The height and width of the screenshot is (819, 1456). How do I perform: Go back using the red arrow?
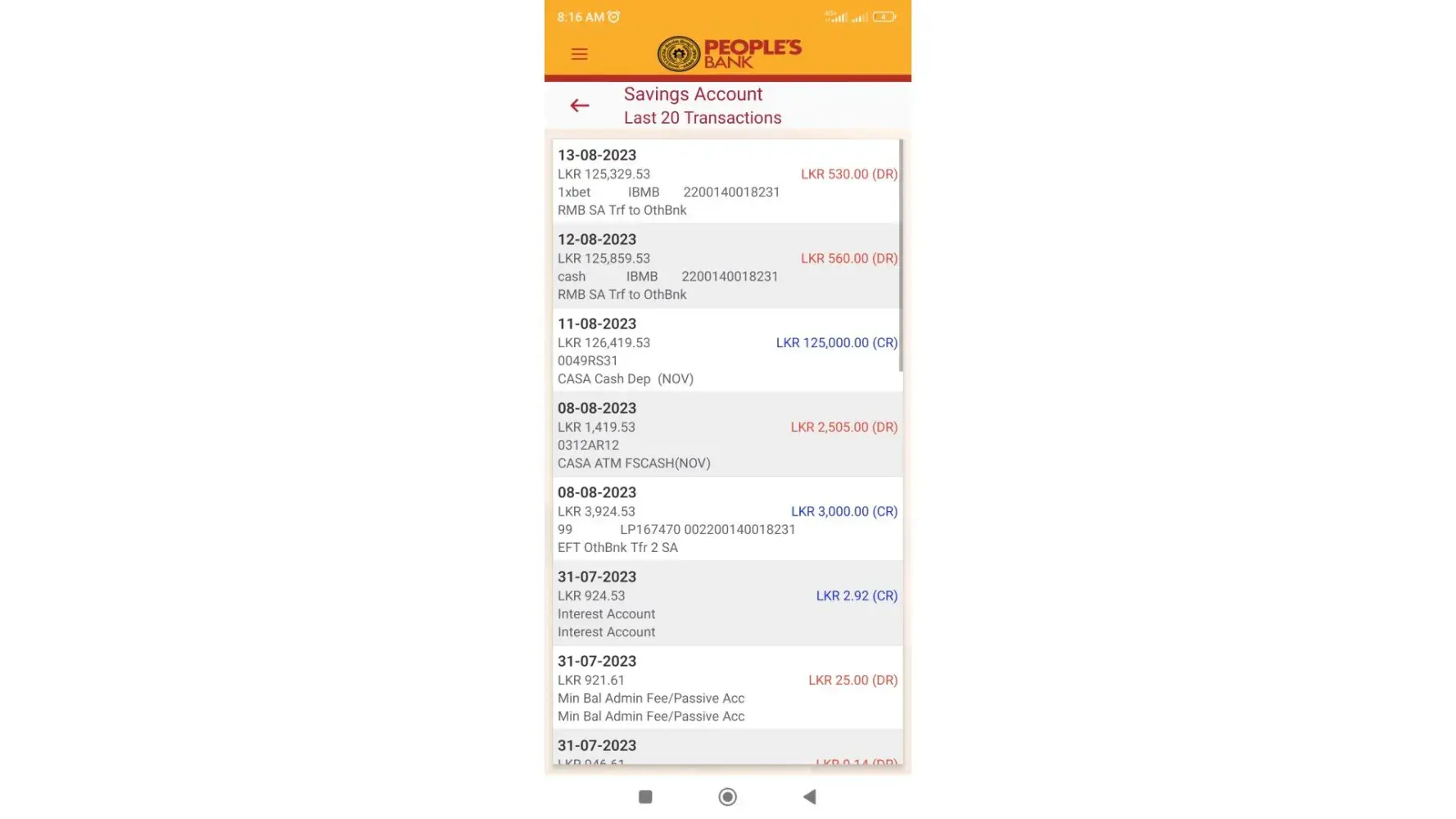[x=579, y=106]
